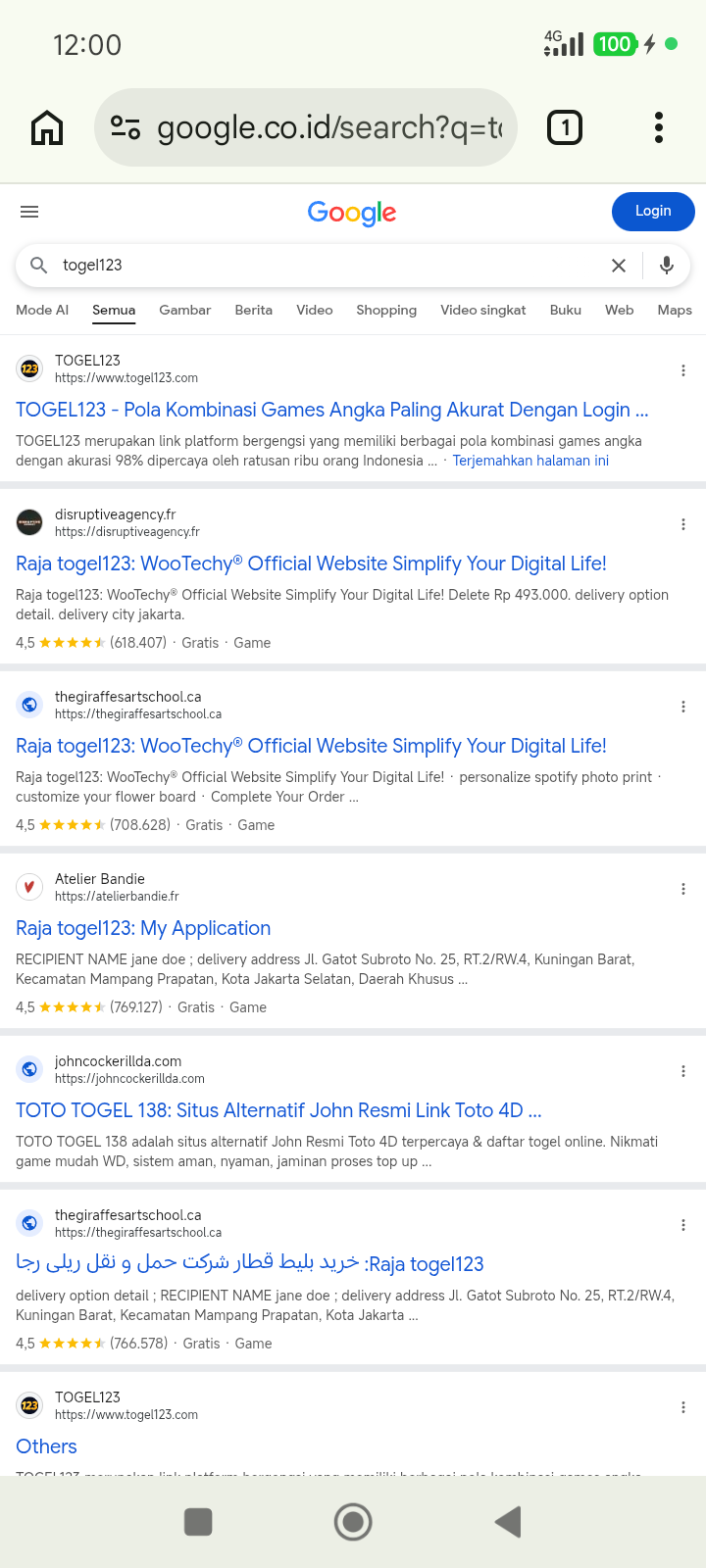Open more options for the disruptiveagency.fr result
Image resolution: width=706 pixels, height=1568 pixels.
683,524
